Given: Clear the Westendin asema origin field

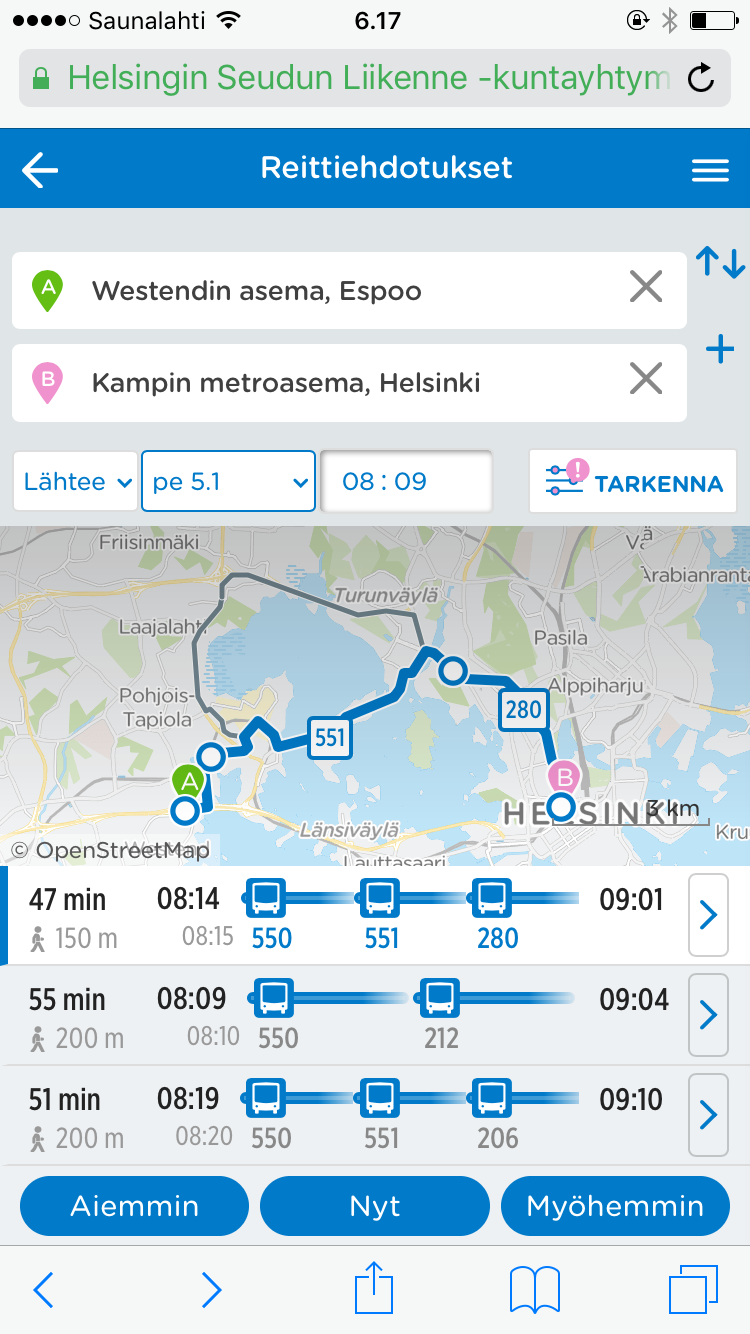Looking at the screenshot, I should tap(646, 289).
